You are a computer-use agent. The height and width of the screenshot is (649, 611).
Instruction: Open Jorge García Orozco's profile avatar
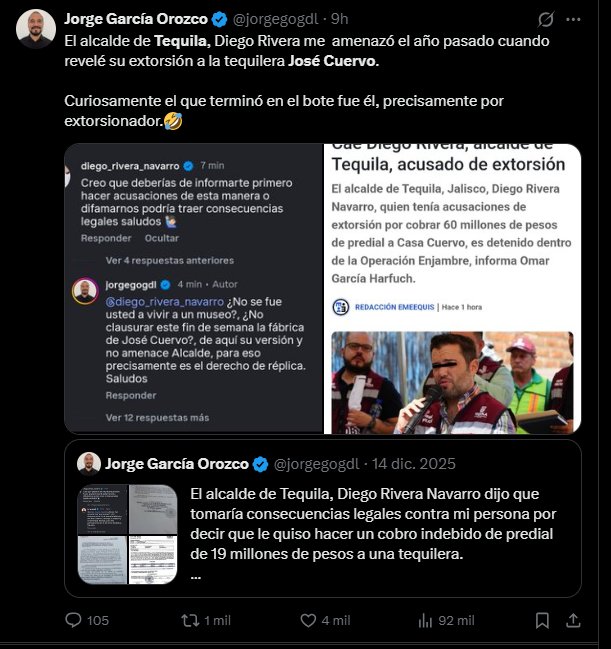click(36, 29)
